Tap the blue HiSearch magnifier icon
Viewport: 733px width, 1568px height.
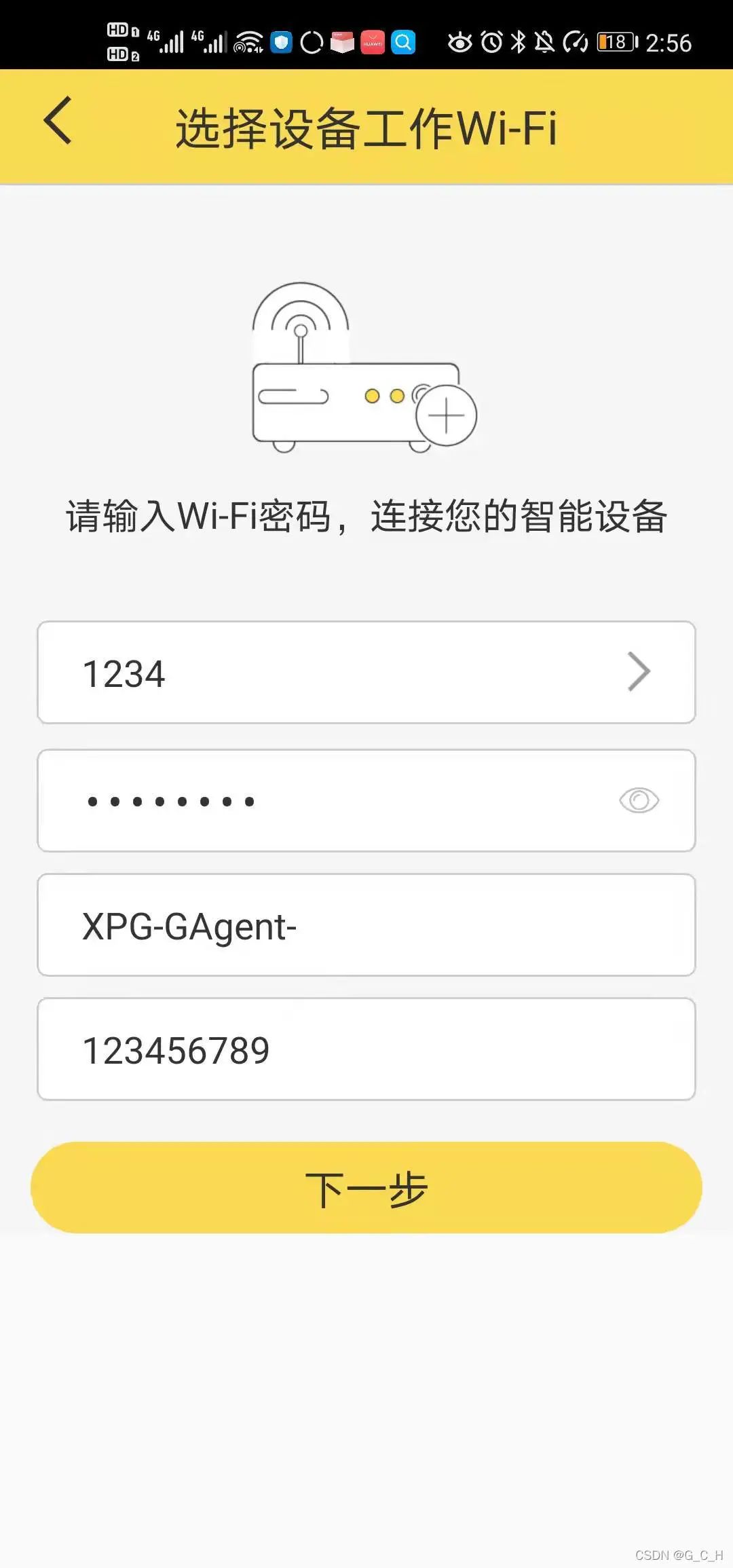(401, 42)
